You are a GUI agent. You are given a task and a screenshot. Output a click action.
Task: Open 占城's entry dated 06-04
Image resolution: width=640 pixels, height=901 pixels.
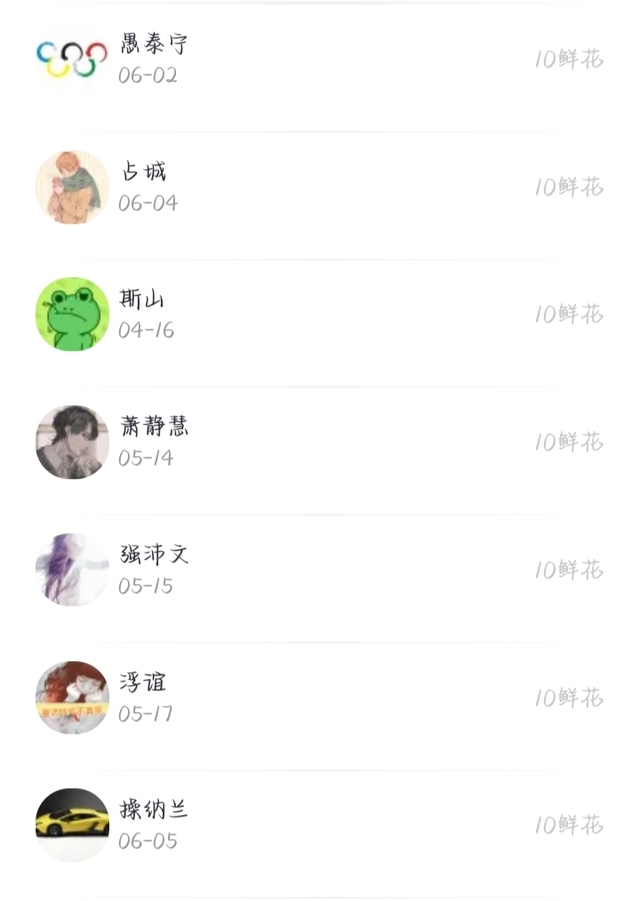click(320, 187)
